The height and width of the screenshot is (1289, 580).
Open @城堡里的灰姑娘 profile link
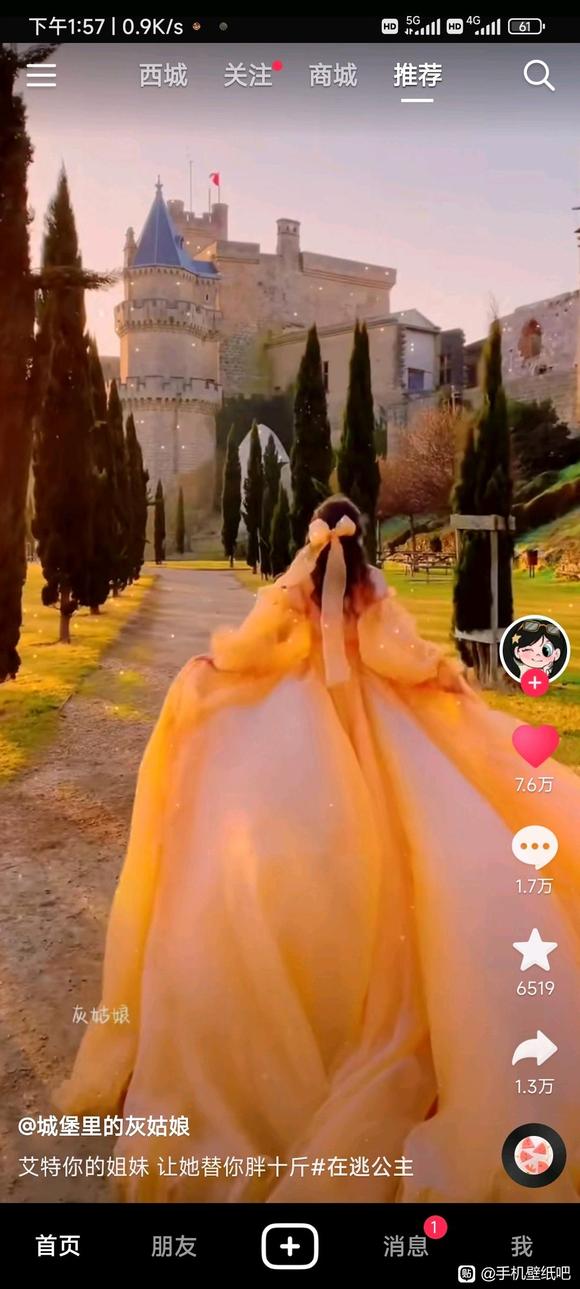(104, 1126)
